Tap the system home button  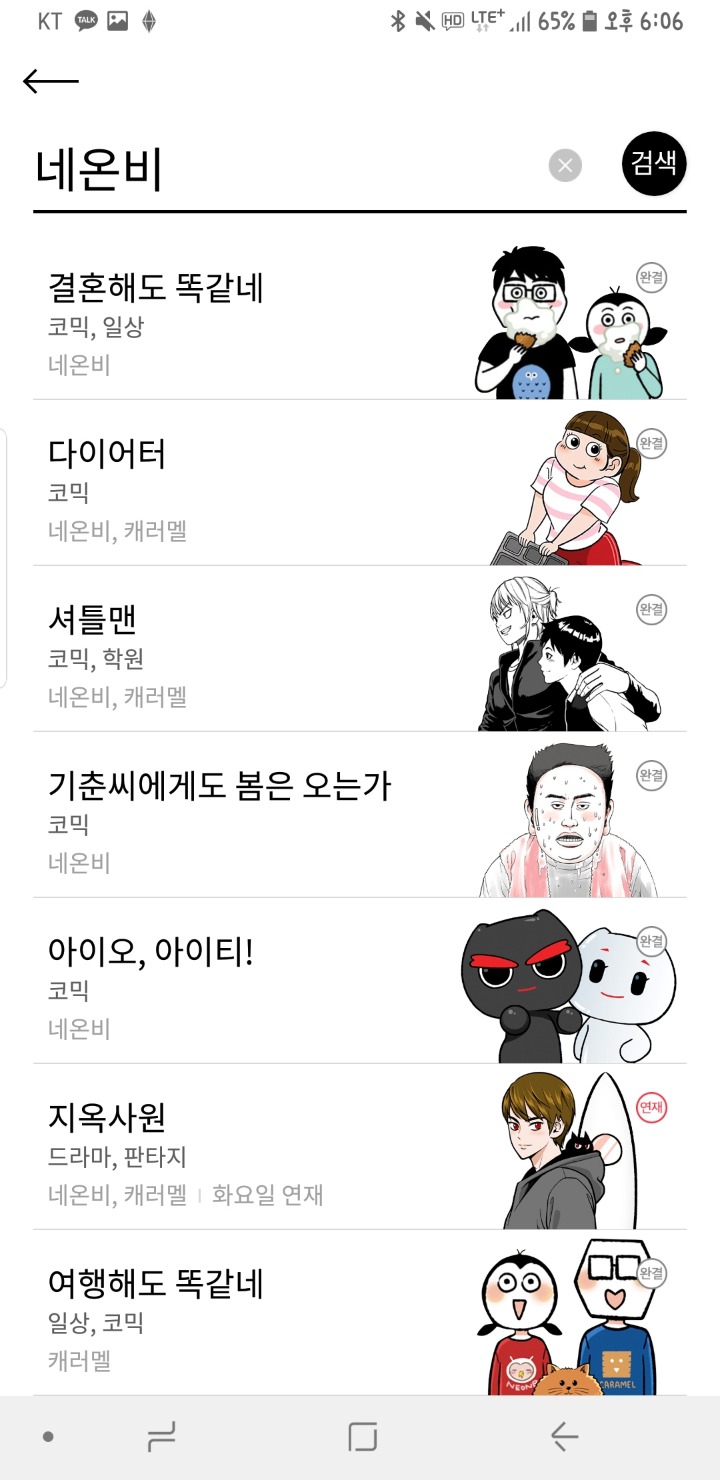point(362,1438)
